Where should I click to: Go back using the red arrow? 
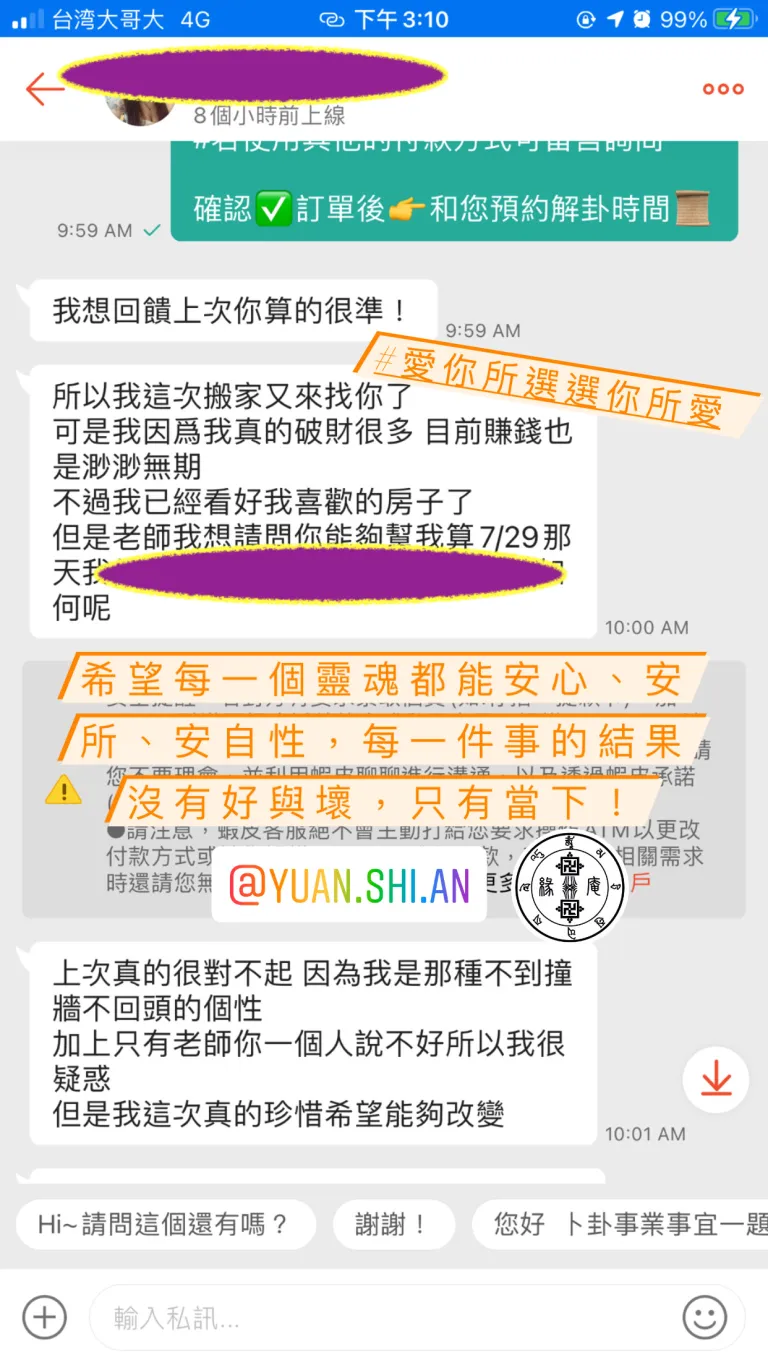pos(45,88)
